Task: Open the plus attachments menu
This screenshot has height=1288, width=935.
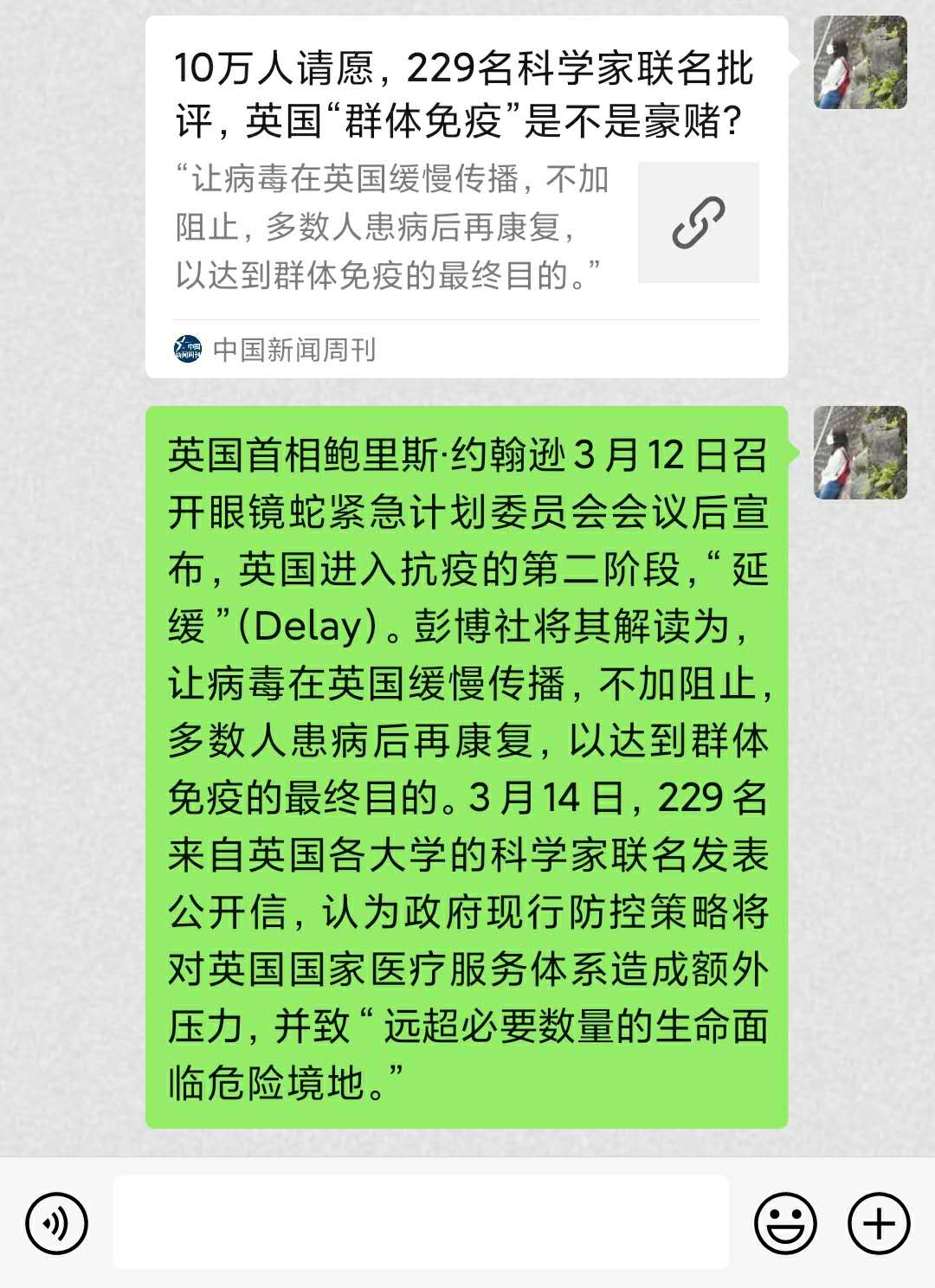Action: point(878,1223)
